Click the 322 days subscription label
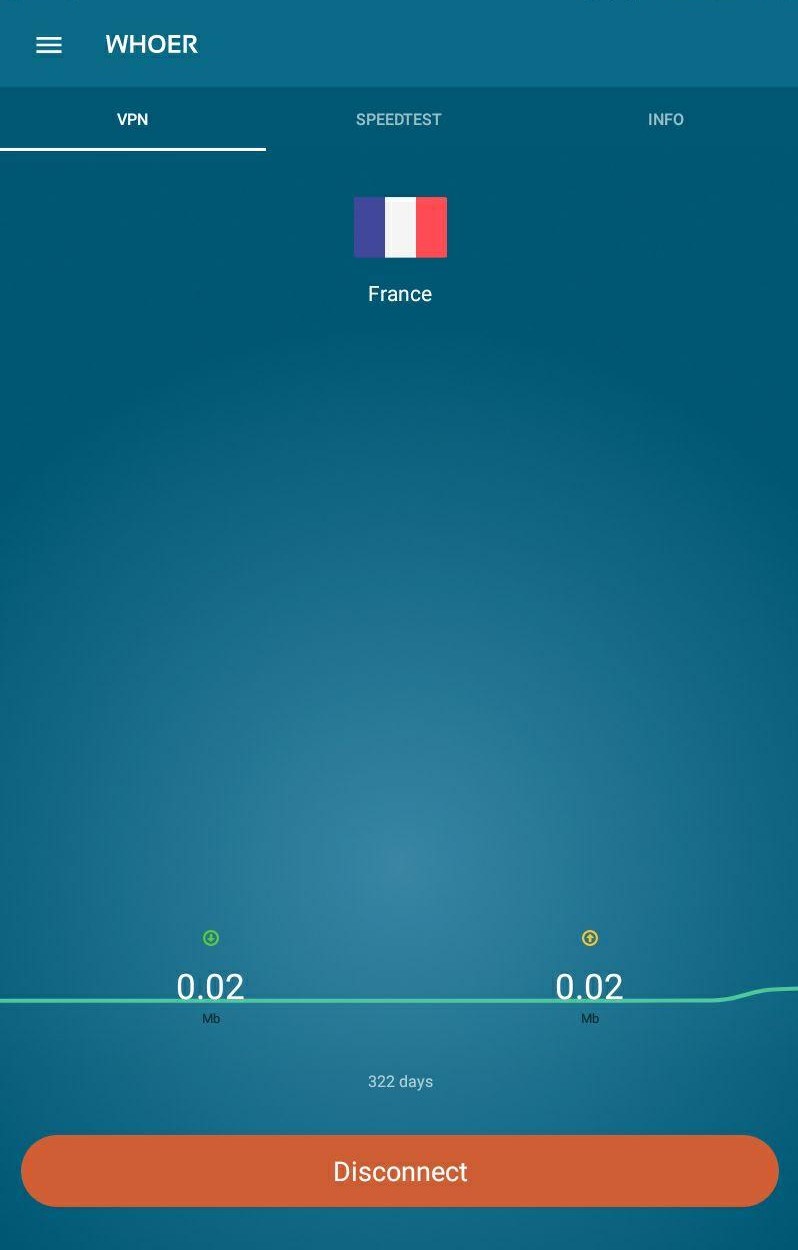 [x=399, y=1081]
